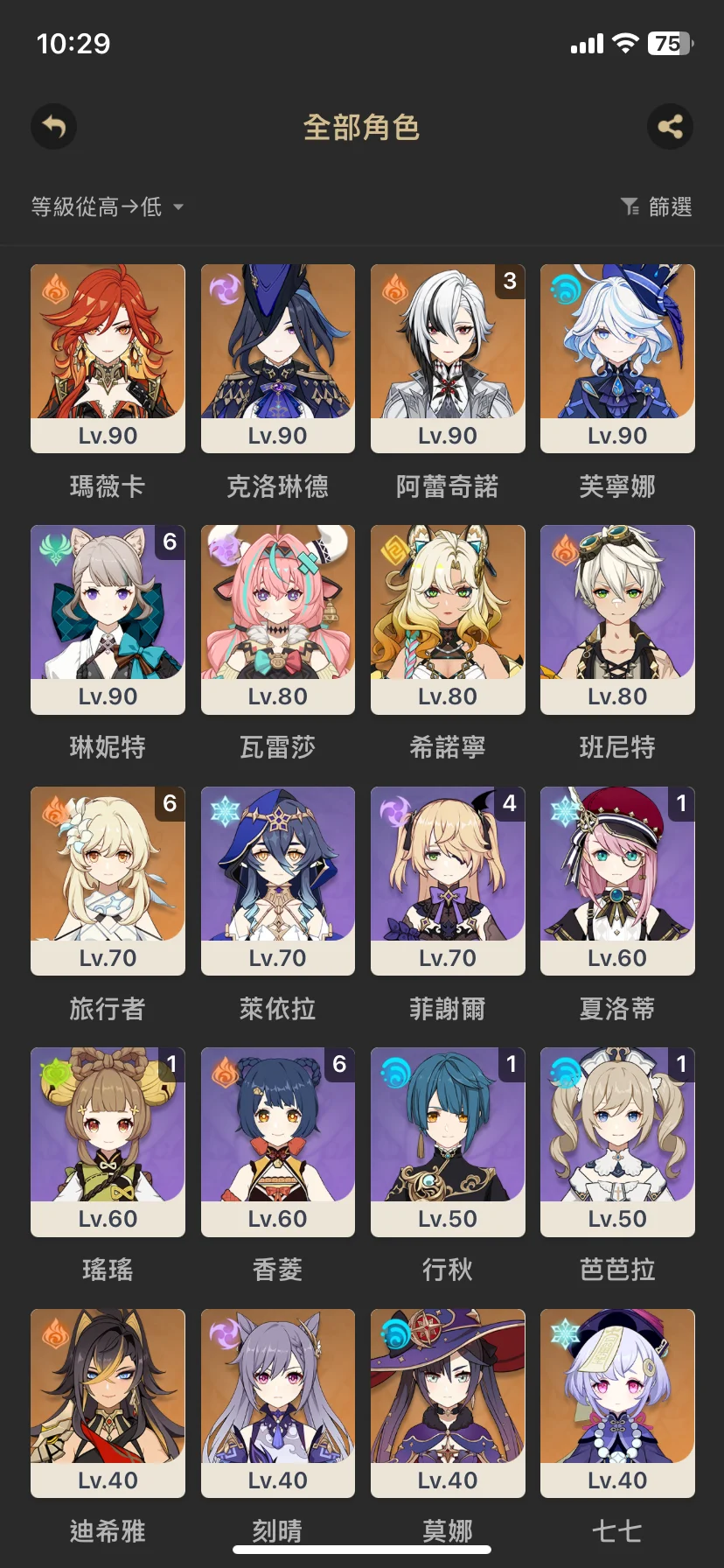Viewport: 724px width, 1568px height.
Task: Open the 等級從高→低 sort dropdown
Action: pyautogui.click(x=107, y=207)
